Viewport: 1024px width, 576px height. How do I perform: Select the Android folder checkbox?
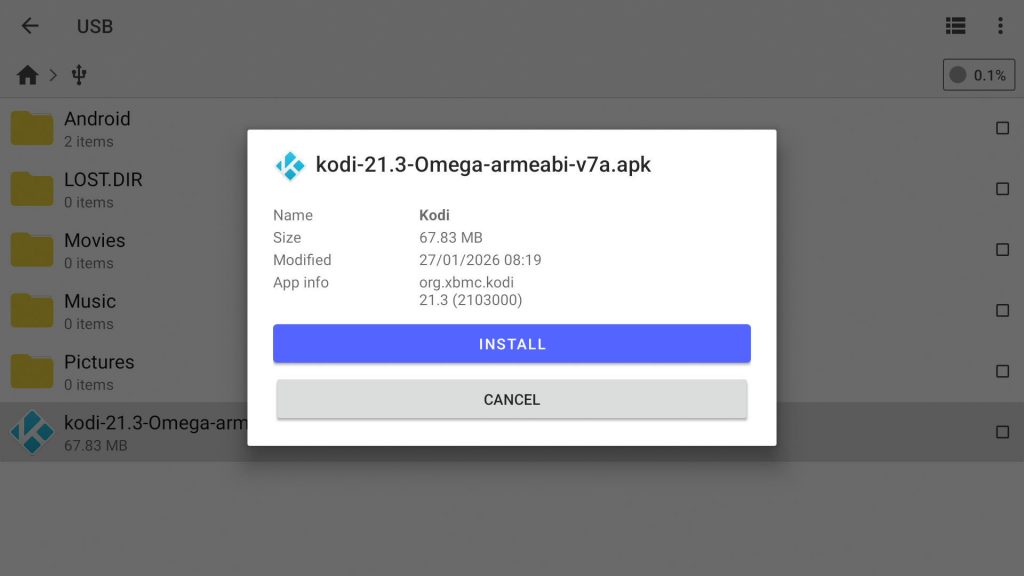(1002, 128)
